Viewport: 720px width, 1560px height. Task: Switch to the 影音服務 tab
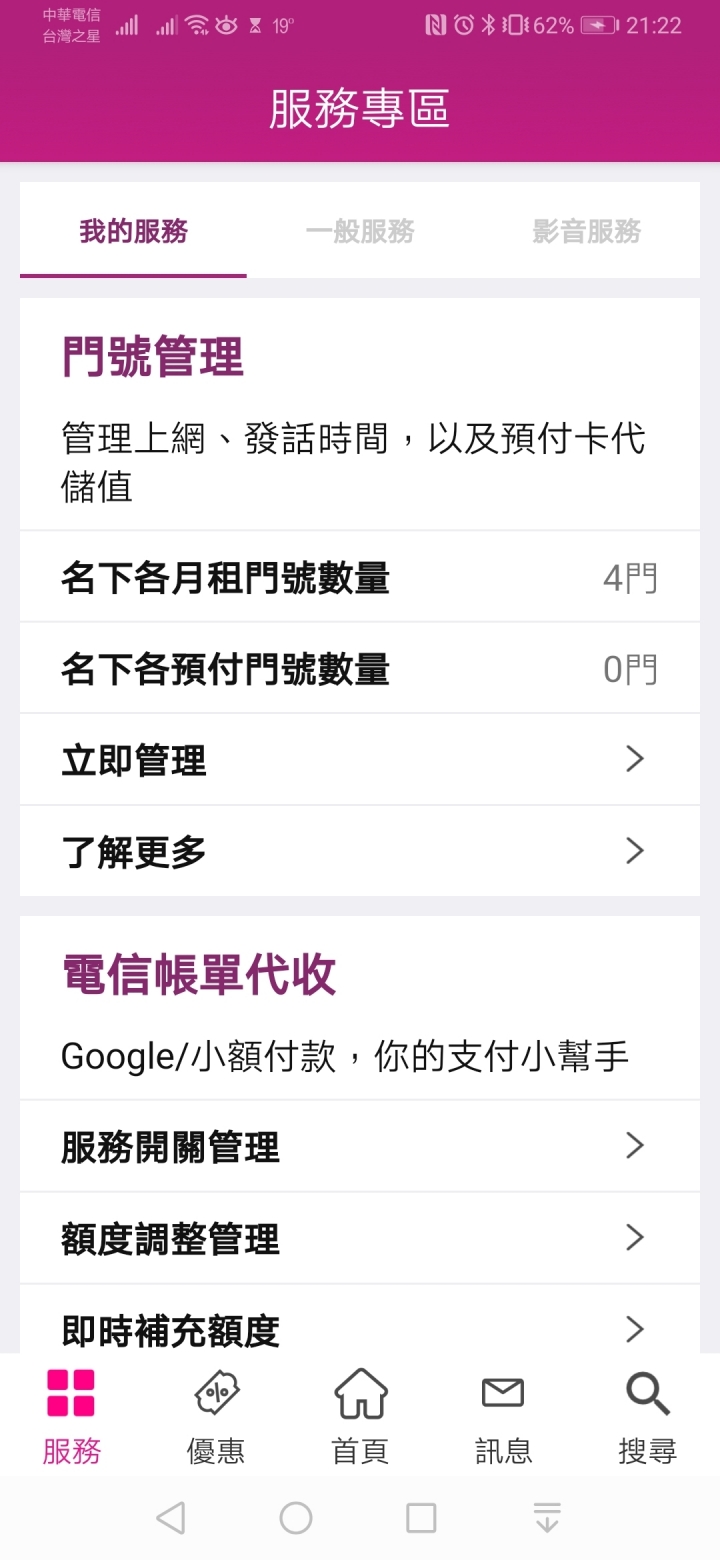pyautogui.click(x=586, y=232)
